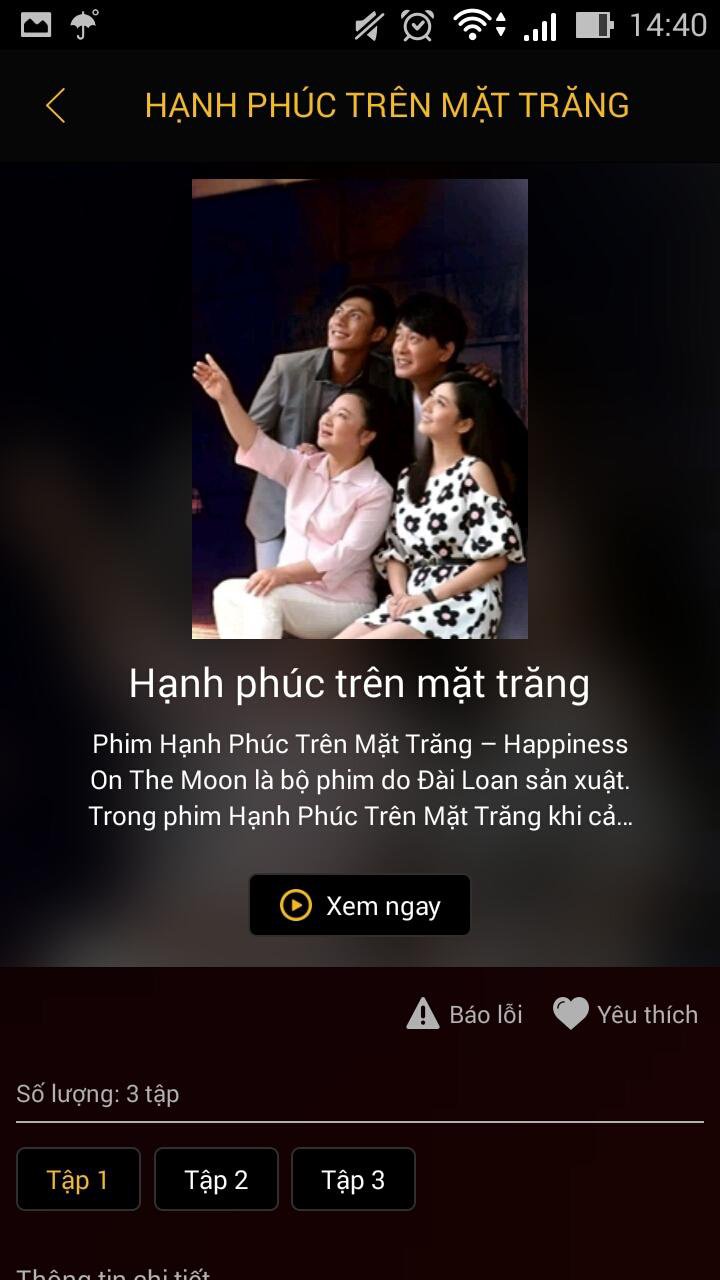Open the movie poster image
Image resolution: width=720 pixels, height=1280 pixels.
click(360, 409)
